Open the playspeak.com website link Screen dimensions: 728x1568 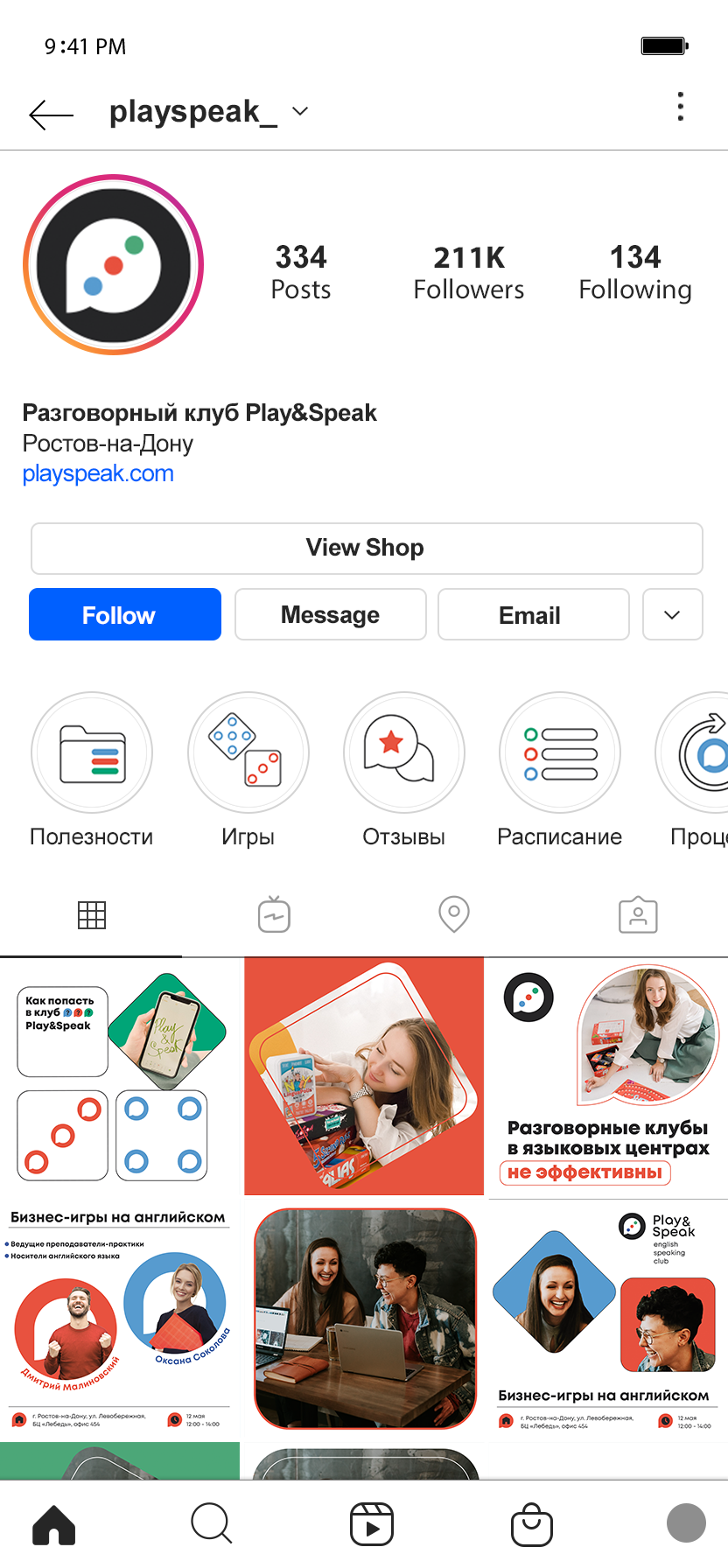[x=98, y=473]
